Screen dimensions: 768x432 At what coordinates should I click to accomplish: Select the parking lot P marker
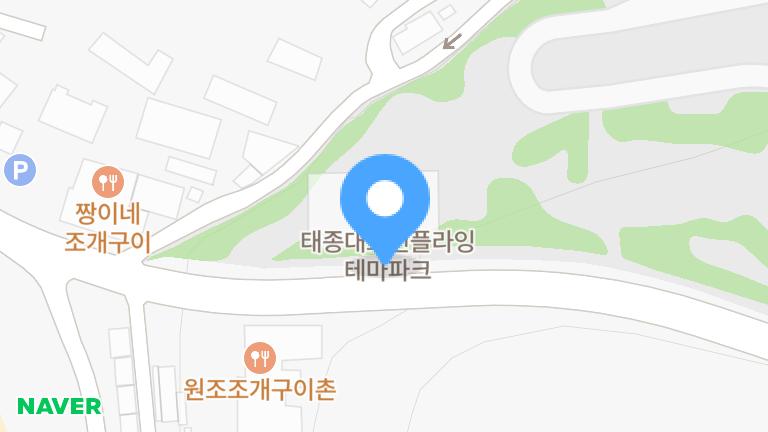tap(19, 170)
